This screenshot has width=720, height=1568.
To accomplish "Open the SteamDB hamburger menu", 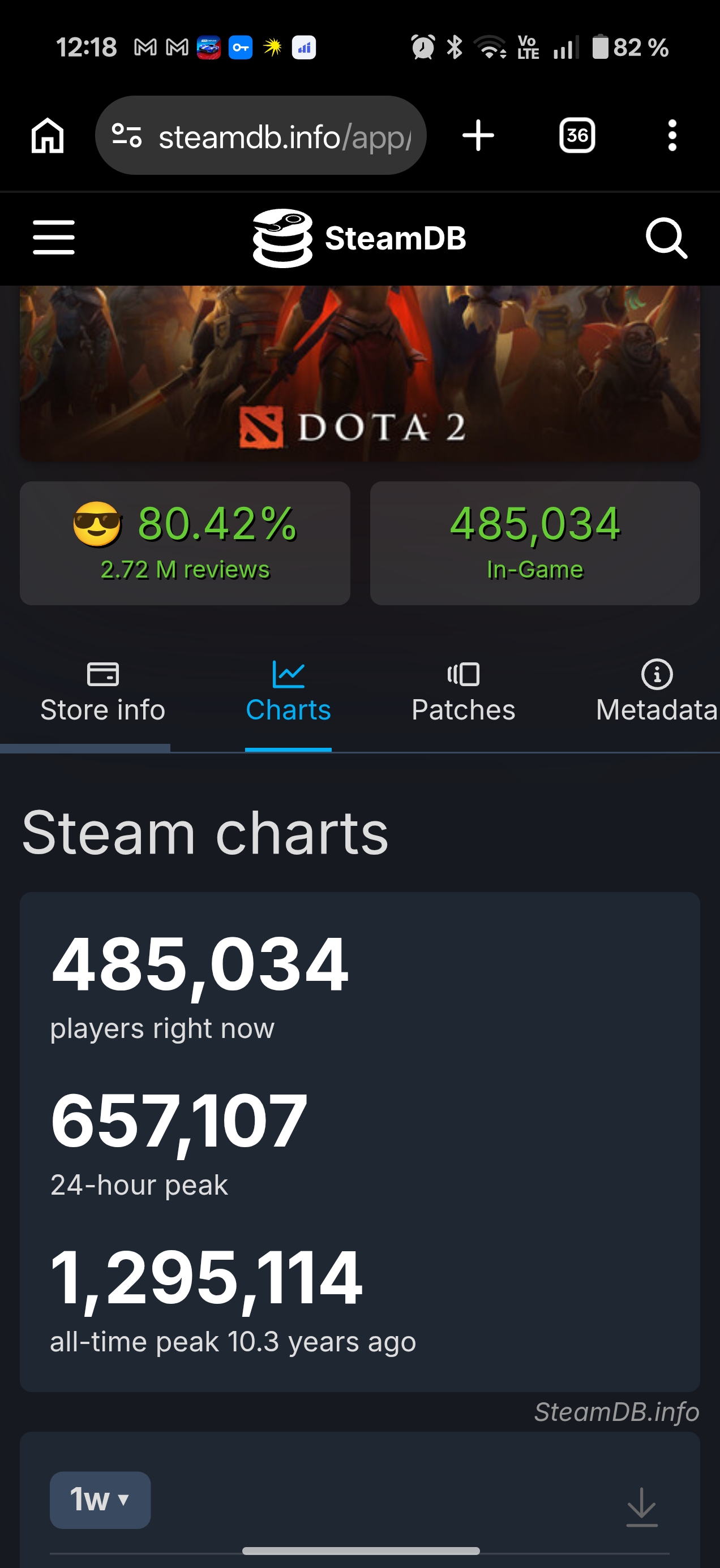I will click(x=54, y=238).
